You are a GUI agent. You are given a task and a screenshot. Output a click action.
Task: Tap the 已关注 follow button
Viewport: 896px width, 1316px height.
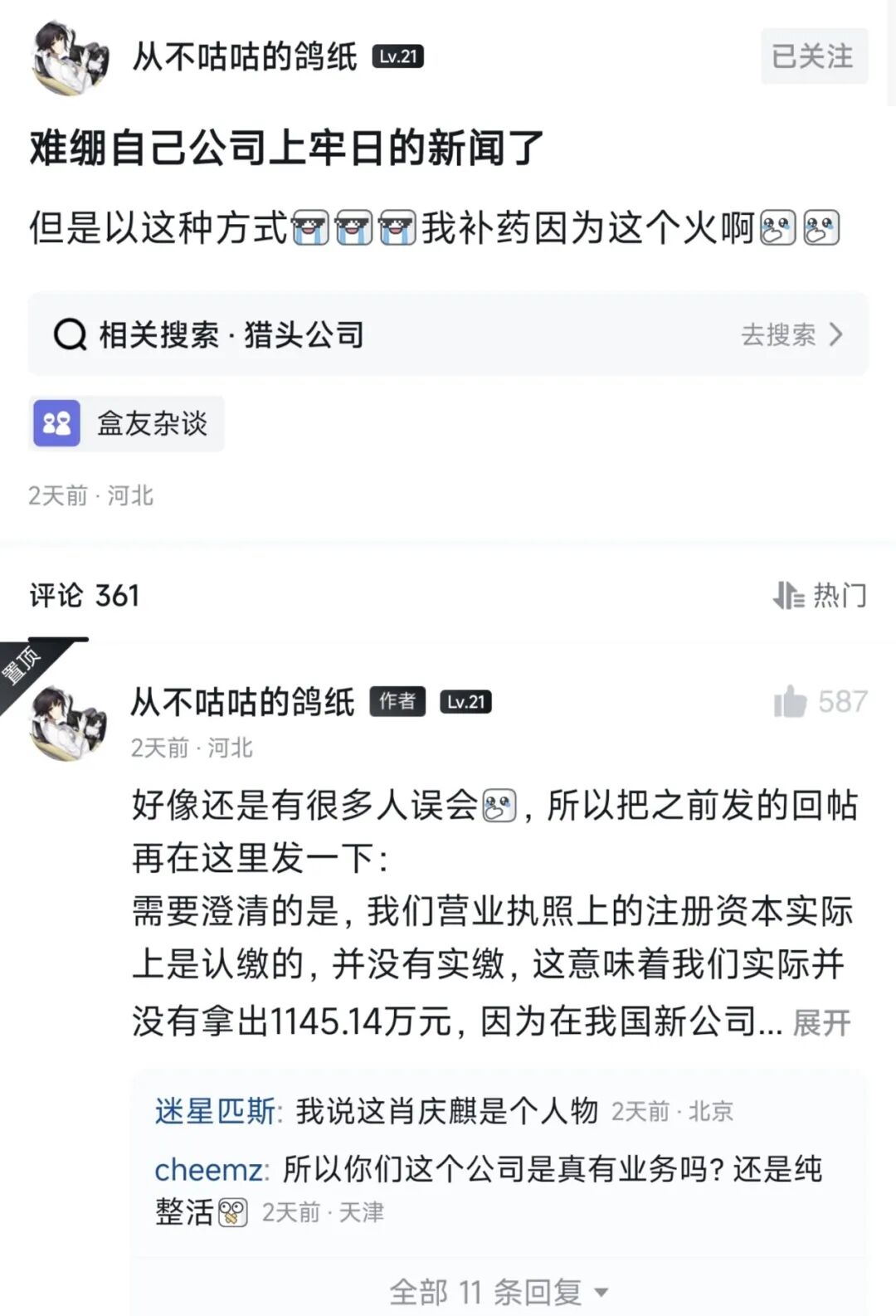tap(813, 56)
